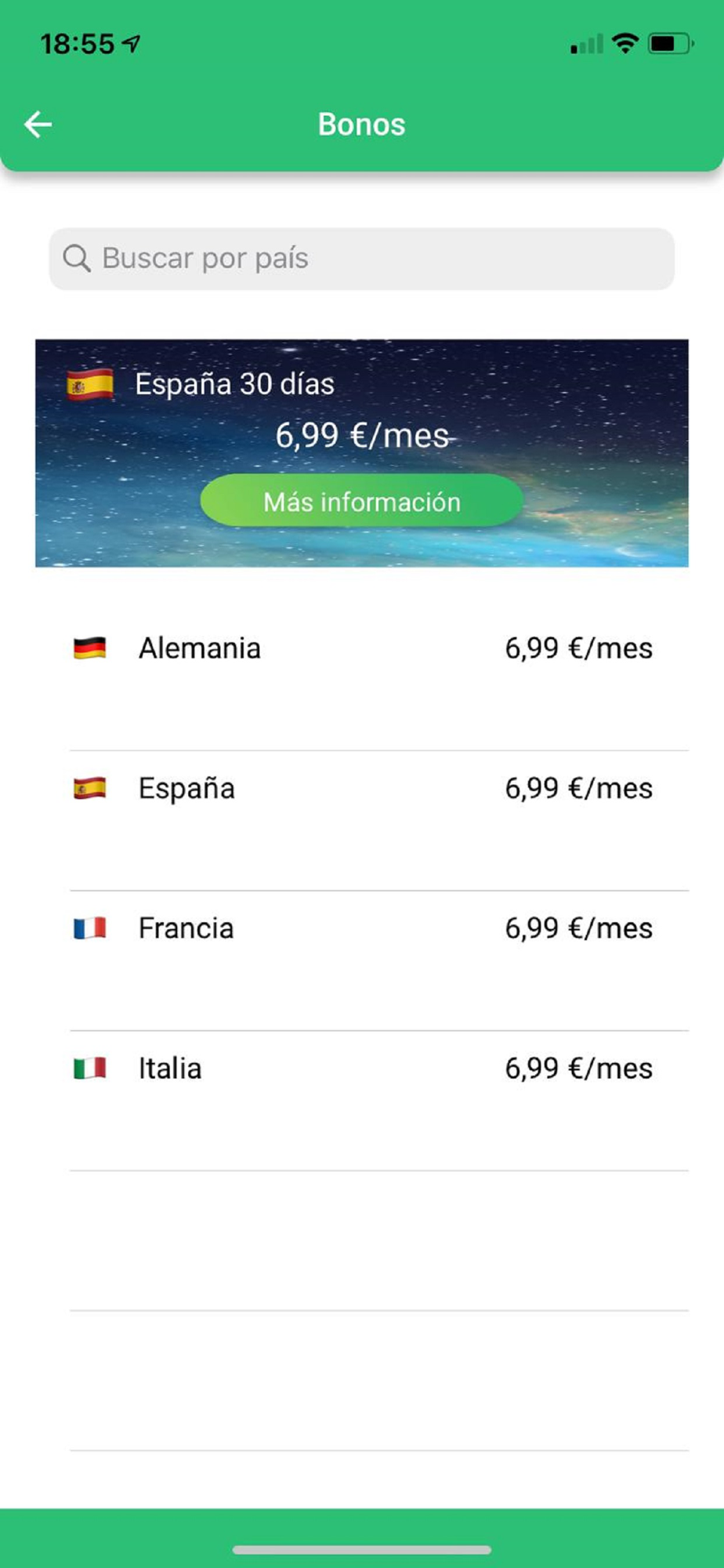Tap the Buscar por país search field
Viewport: 724px width, 1568px height.
coord(361,259)
